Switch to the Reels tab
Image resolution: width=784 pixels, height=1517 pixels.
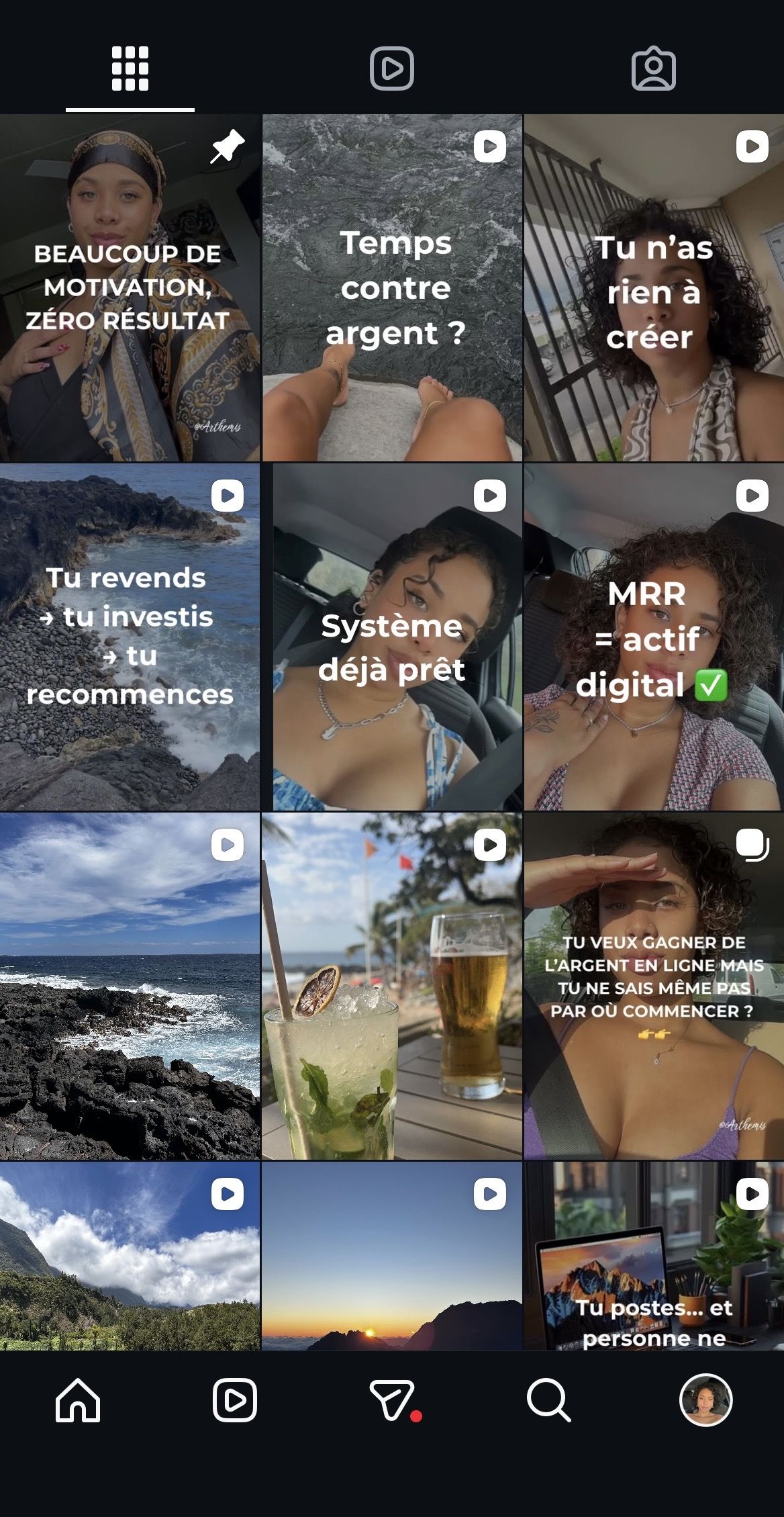coord(391,68)
